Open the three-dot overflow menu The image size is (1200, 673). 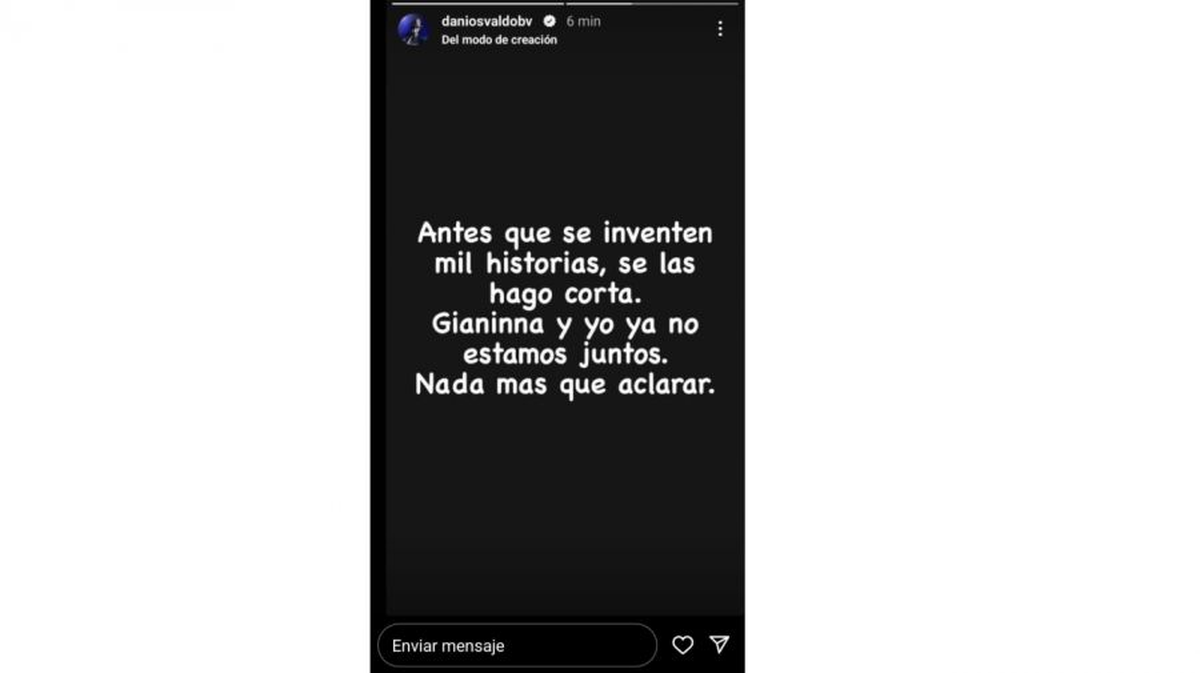719,29
